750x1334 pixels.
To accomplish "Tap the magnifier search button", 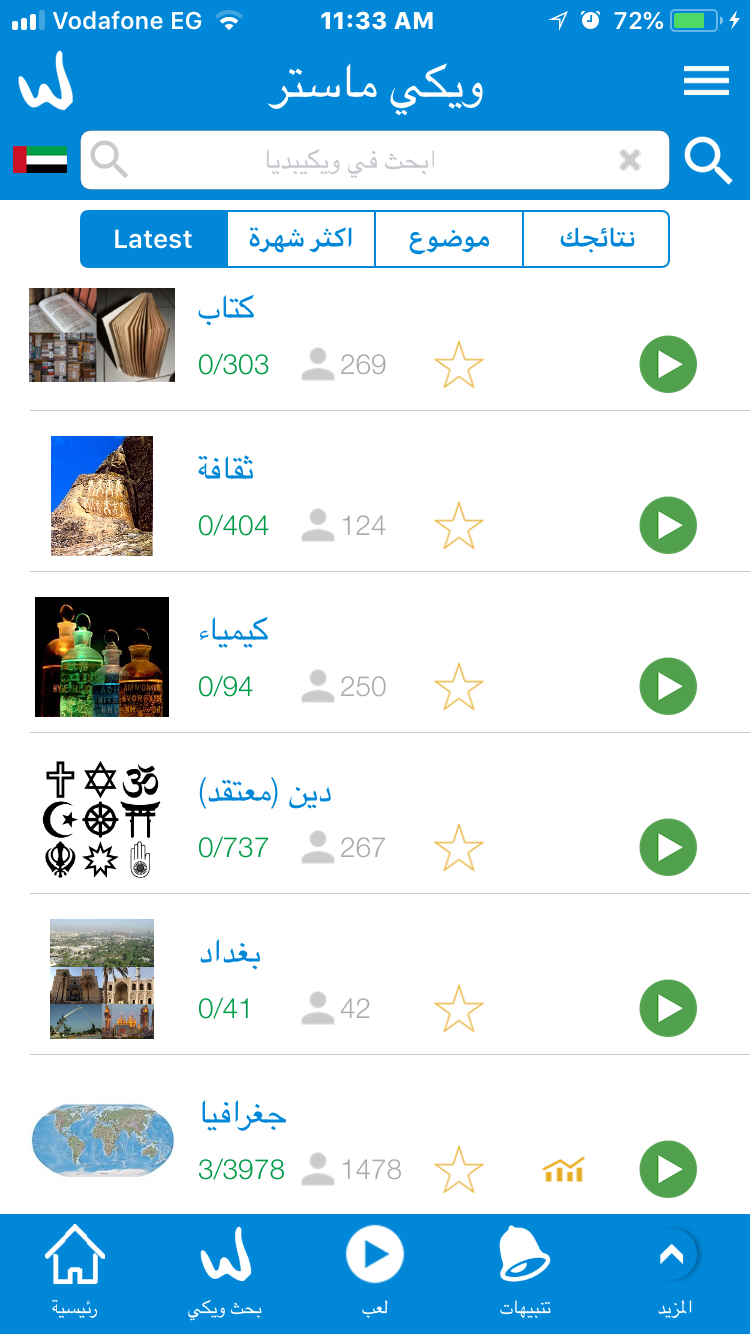I will [x=708, y=160].
